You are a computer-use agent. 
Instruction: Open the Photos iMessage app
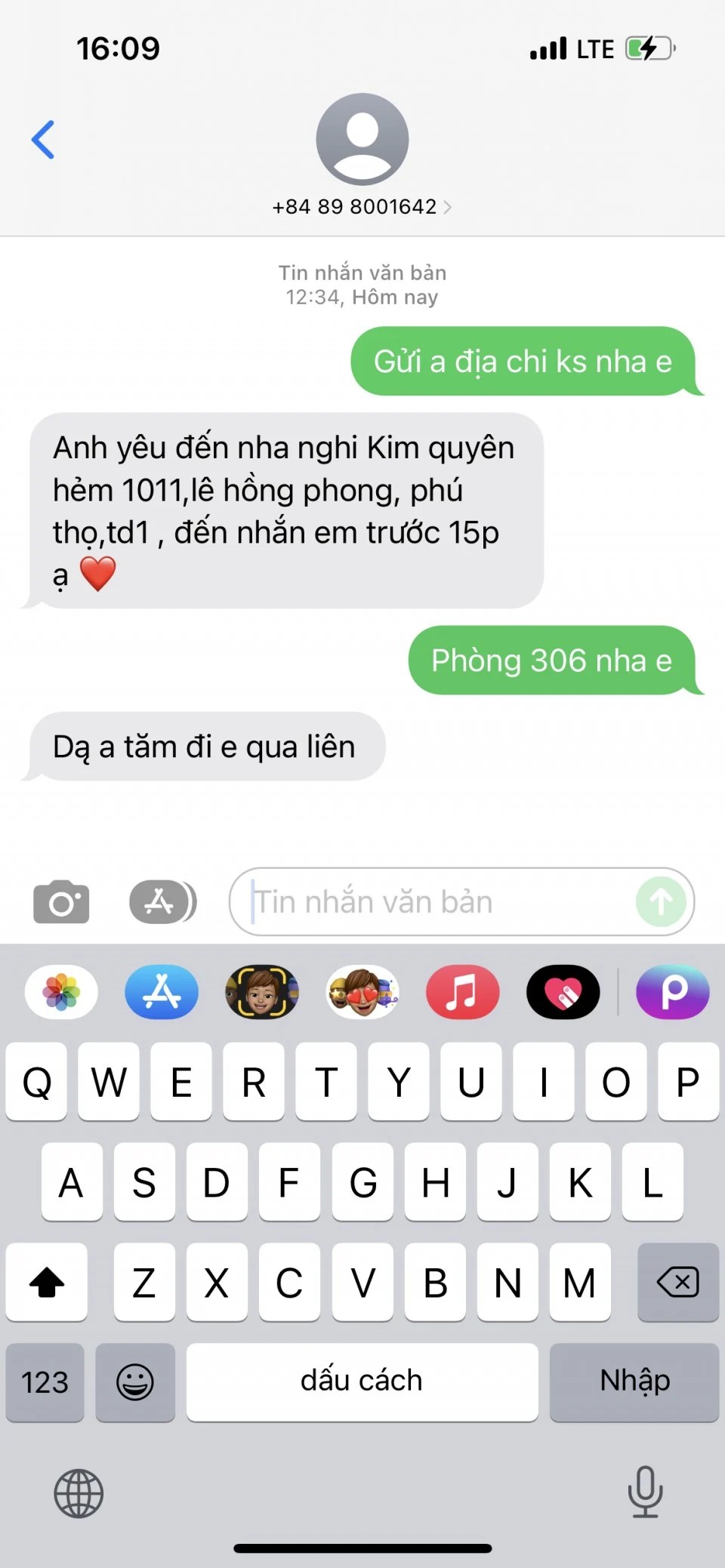tap(61, 992)
